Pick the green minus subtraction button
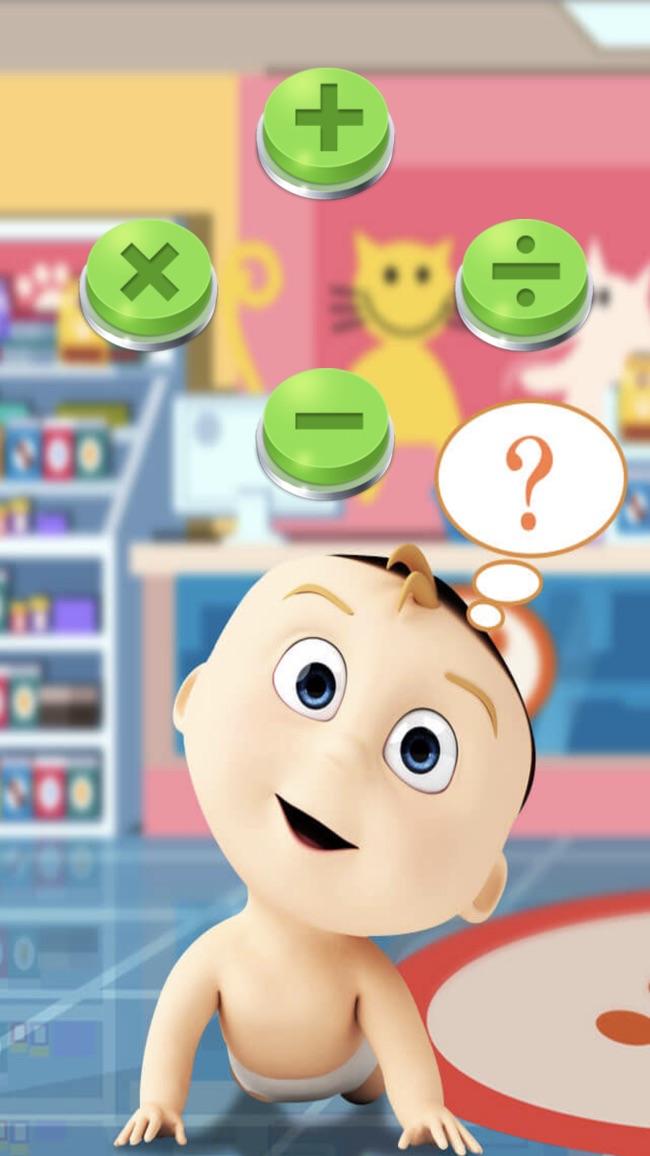The width and height of the screenshot is (650, 1156). point(326,426)
